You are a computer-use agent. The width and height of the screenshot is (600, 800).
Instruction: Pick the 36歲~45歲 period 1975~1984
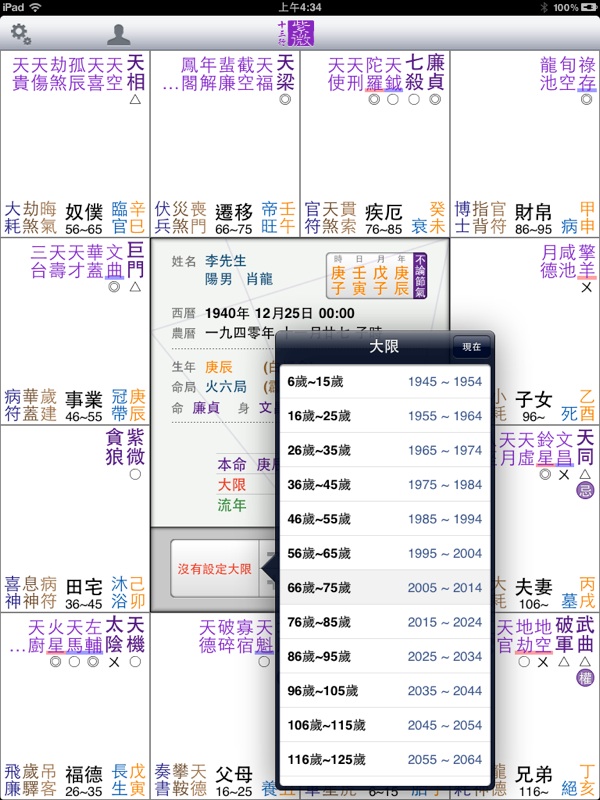tap(384, 485)
